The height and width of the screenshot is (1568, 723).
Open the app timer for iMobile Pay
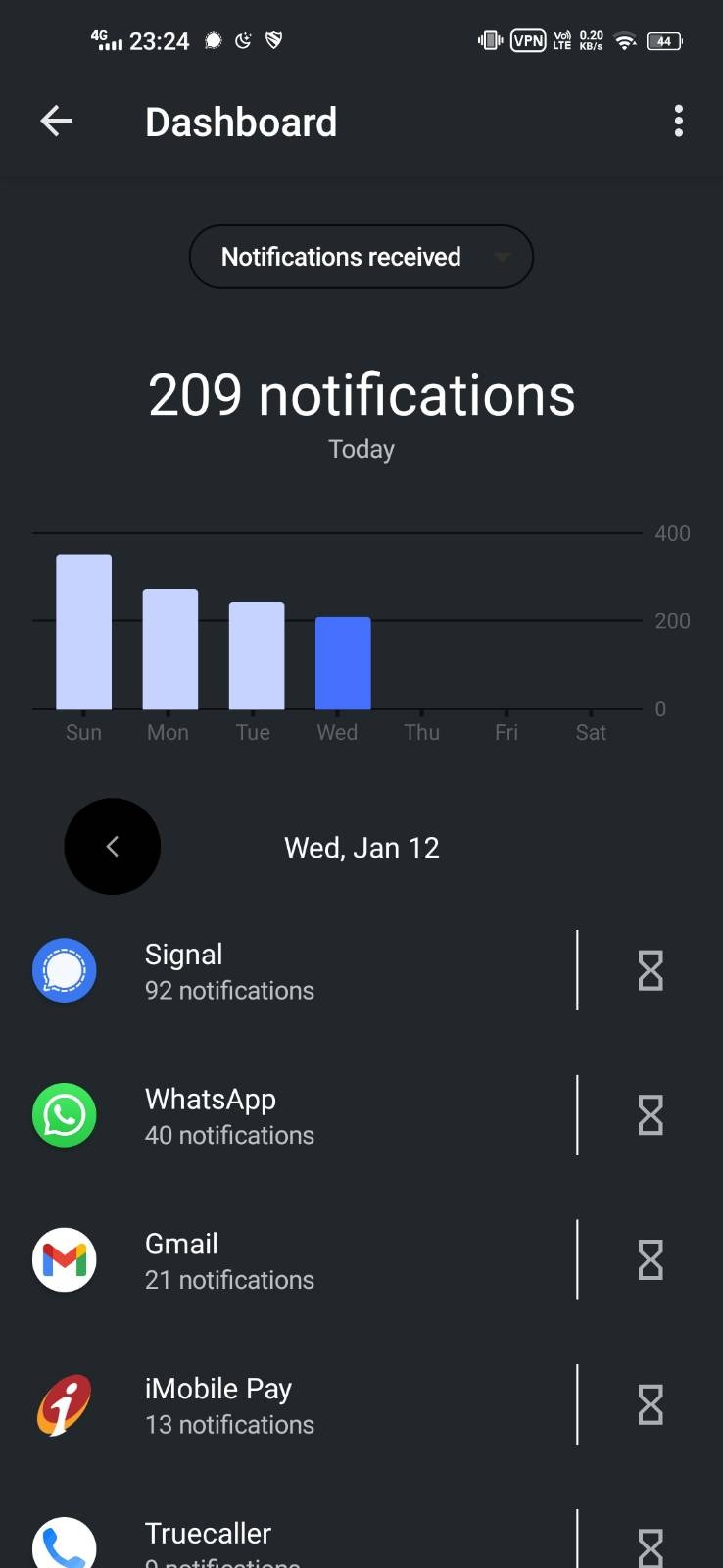[x=650, y=1404]
